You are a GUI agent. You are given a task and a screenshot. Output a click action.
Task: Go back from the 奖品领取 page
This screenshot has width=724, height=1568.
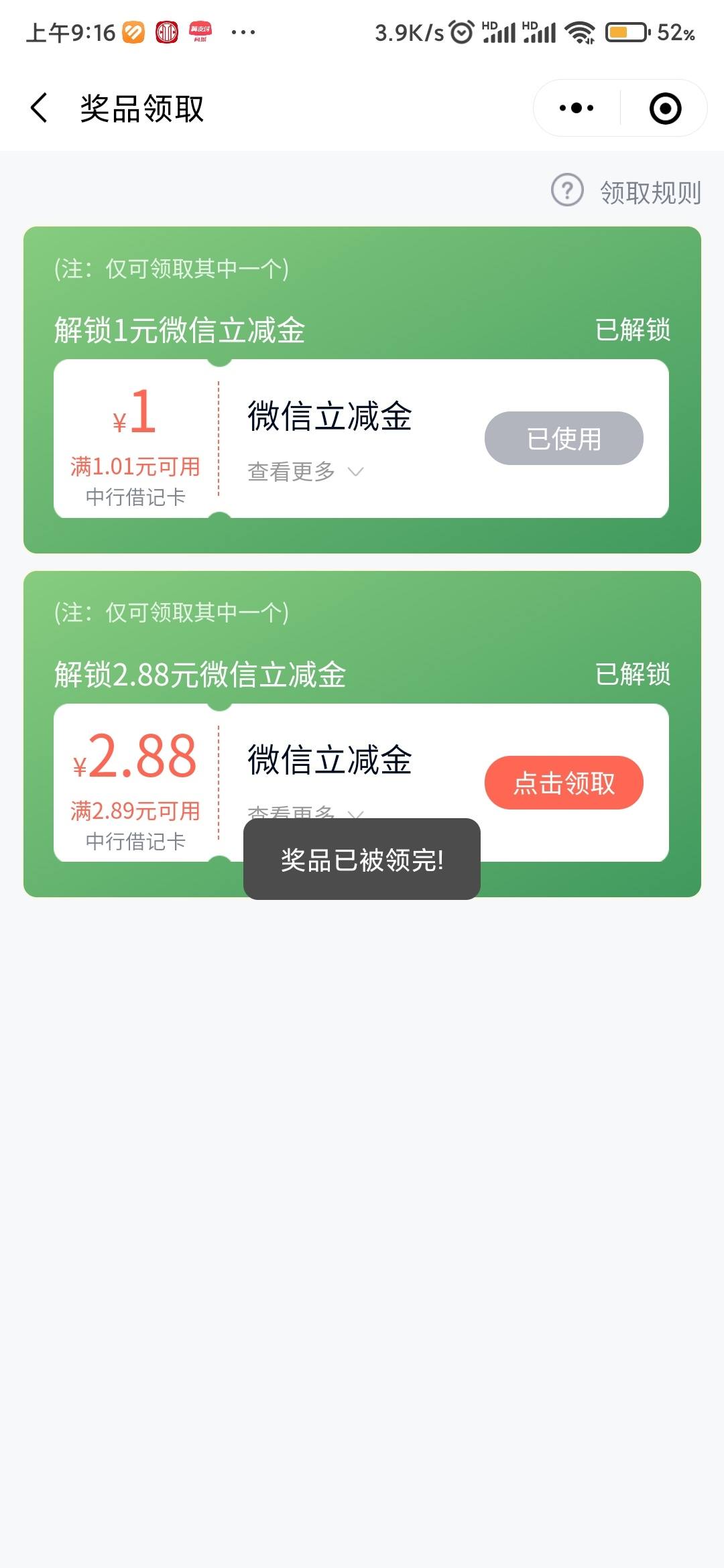click(39, 108)
